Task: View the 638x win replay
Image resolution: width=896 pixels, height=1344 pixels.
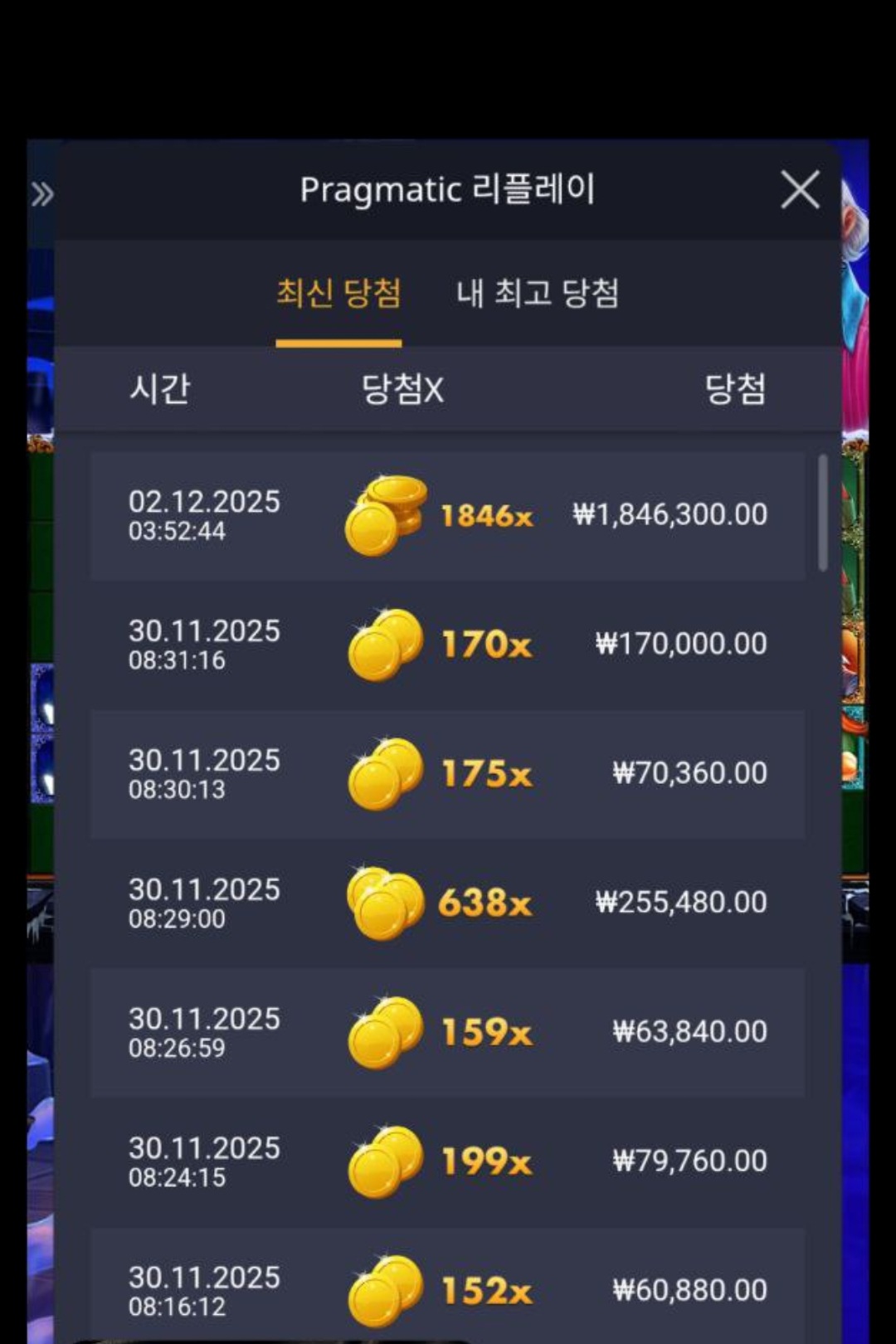Action: [x=447, y=903]
